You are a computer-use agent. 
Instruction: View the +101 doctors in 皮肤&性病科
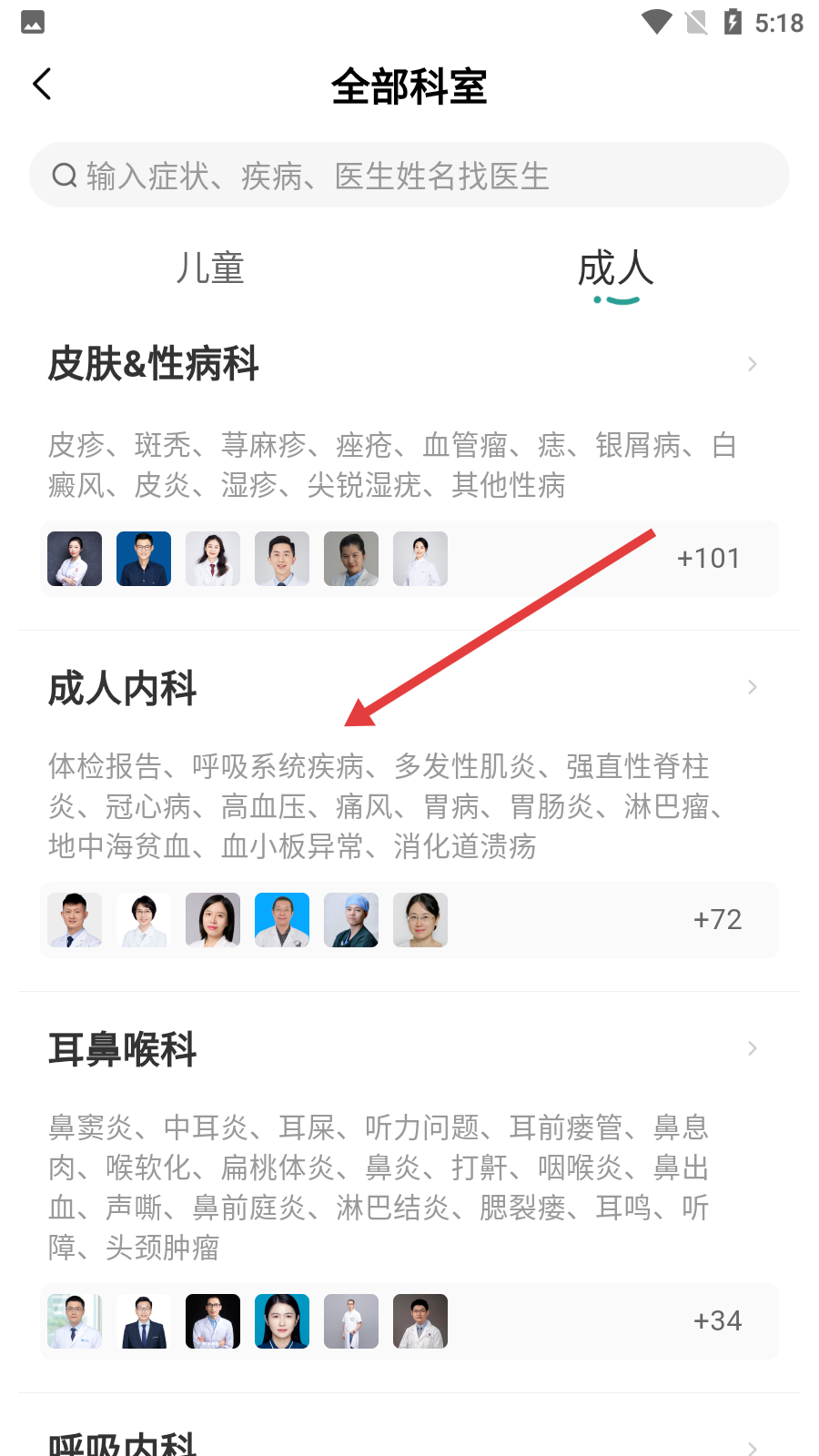pyautogui.click(x=708, y=558)
